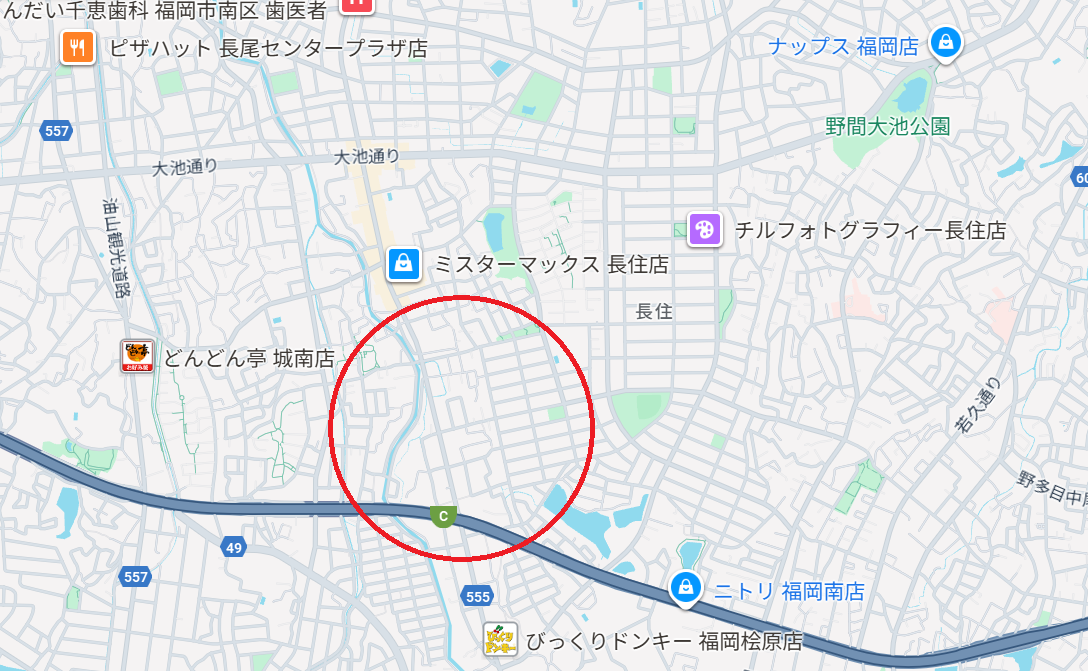1088x671 pixels.
Task: Select the どんどん亭 城南店 marker
Action: tap(138, 357)
